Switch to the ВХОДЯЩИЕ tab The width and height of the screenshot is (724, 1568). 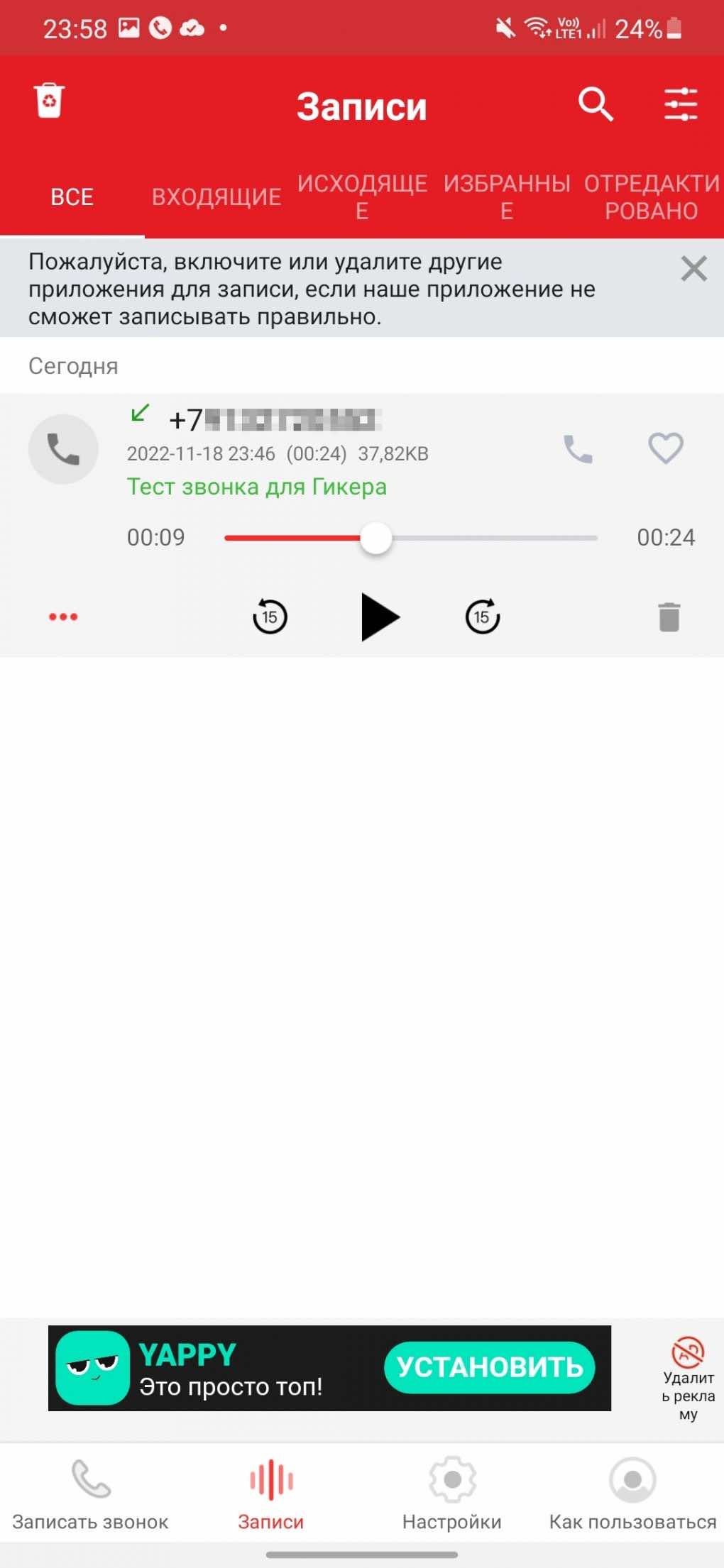coord(216,197)
